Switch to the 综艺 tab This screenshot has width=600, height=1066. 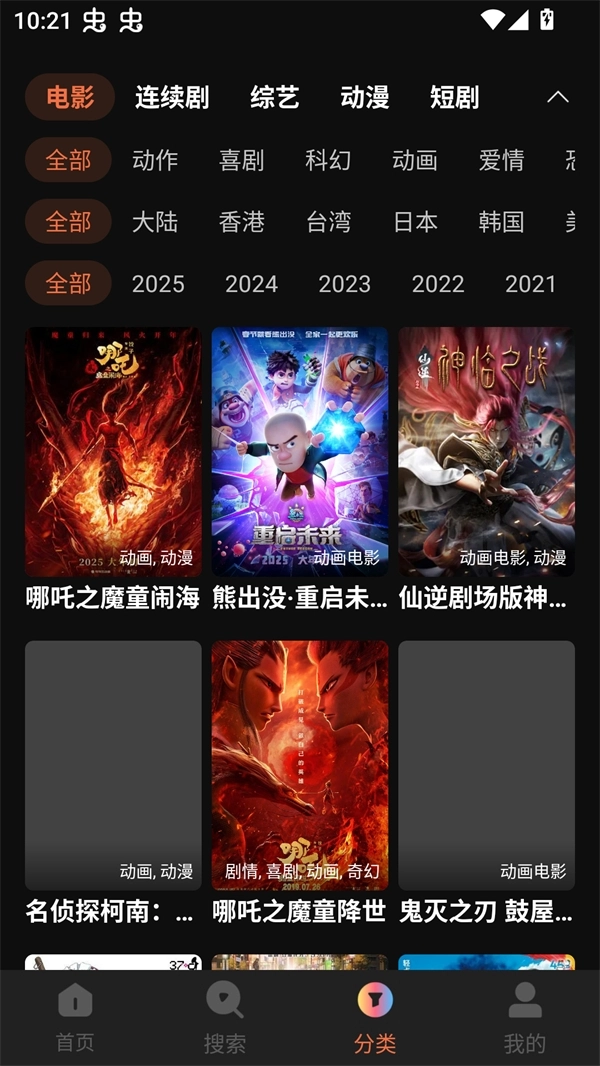pyautogui.click(x=275, y=97)
